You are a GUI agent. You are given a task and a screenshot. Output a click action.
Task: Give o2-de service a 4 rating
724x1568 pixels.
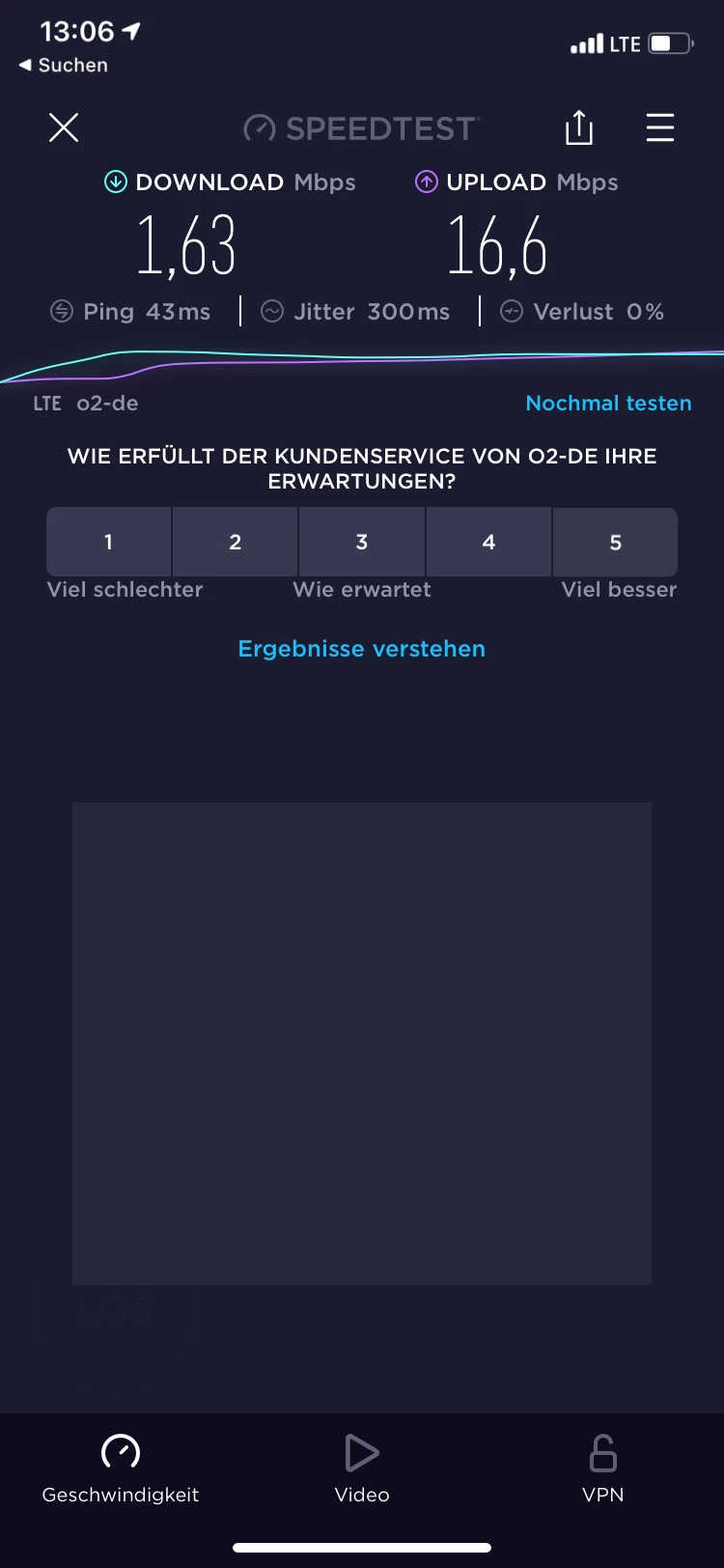pos(488,542)
